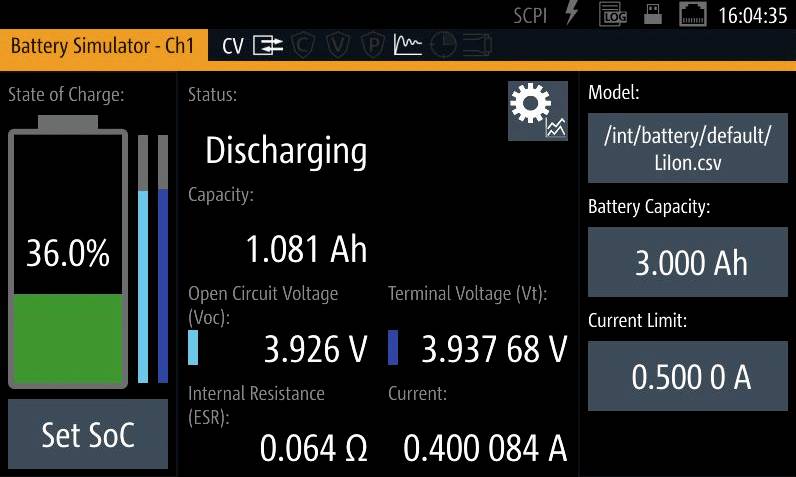Open the Battery Simulator - Ch1 tab
This screenshot has width=796, height=477.
(104, 46)
